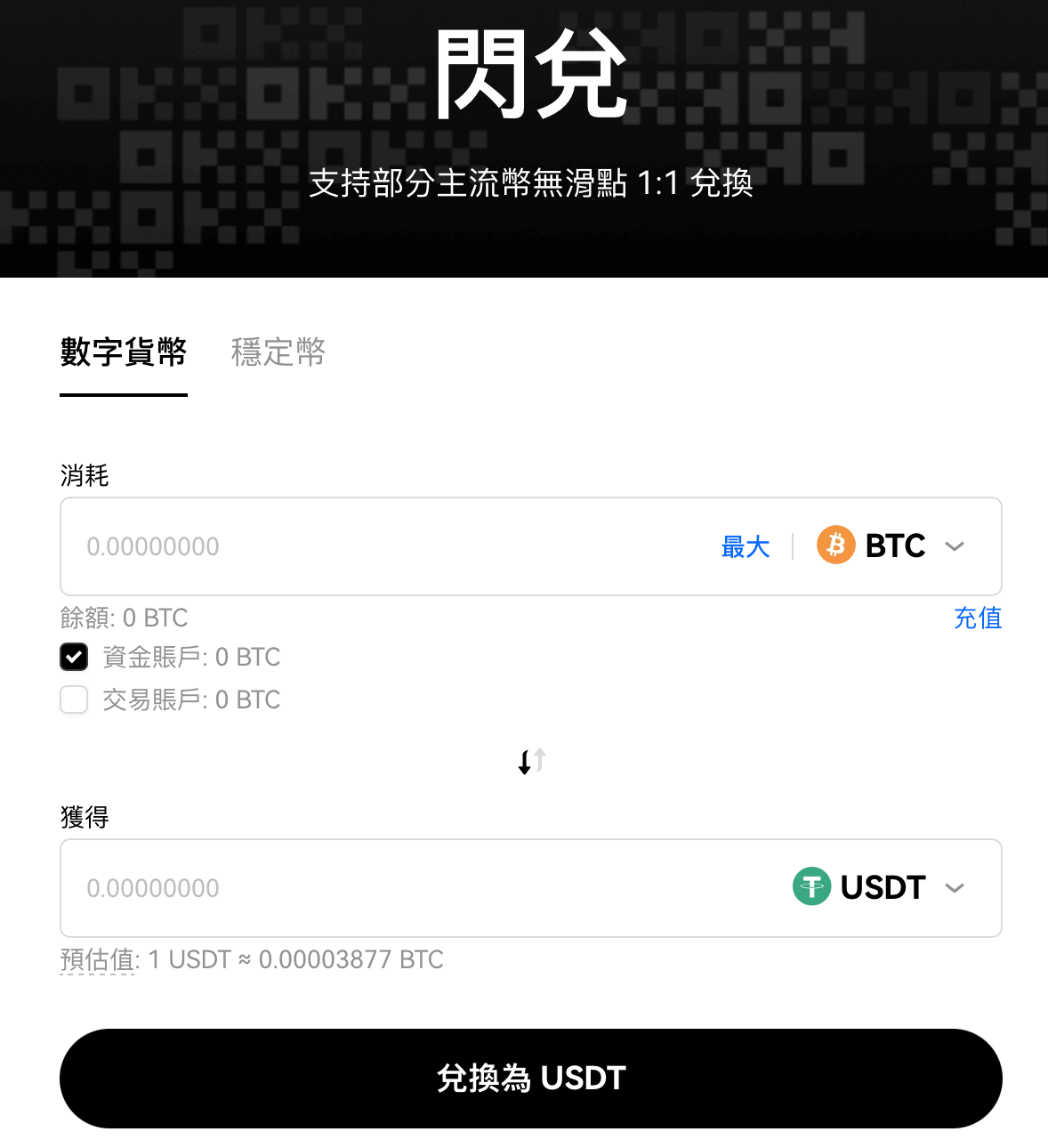
Task: Click 最大 to fill max amount
Action: click(746, 546)
